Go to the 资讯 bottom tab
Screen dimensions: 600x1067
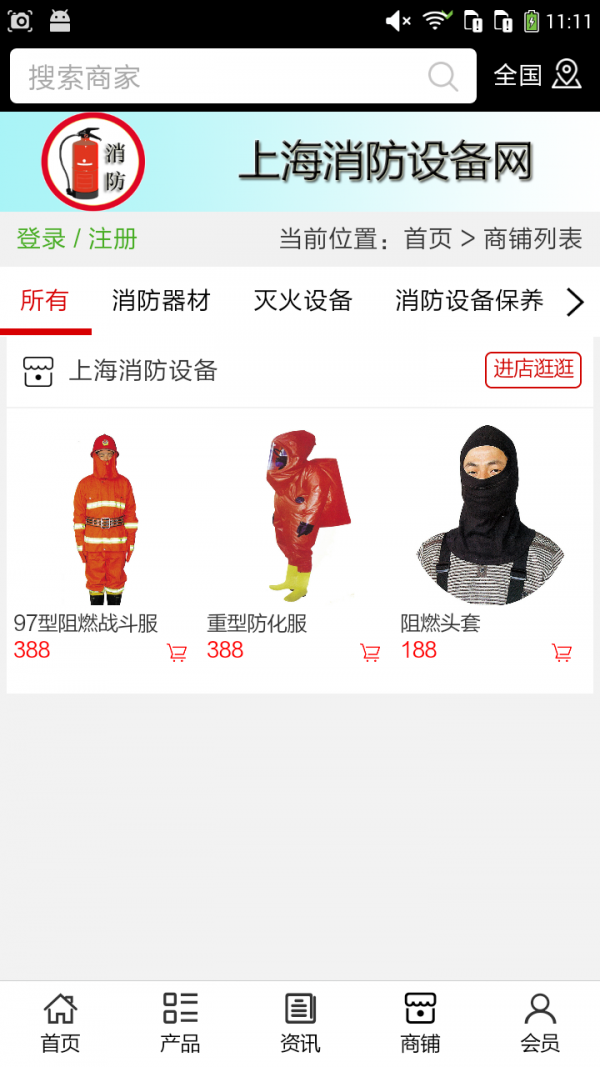pyautogui.click(x=300, y=1022)
